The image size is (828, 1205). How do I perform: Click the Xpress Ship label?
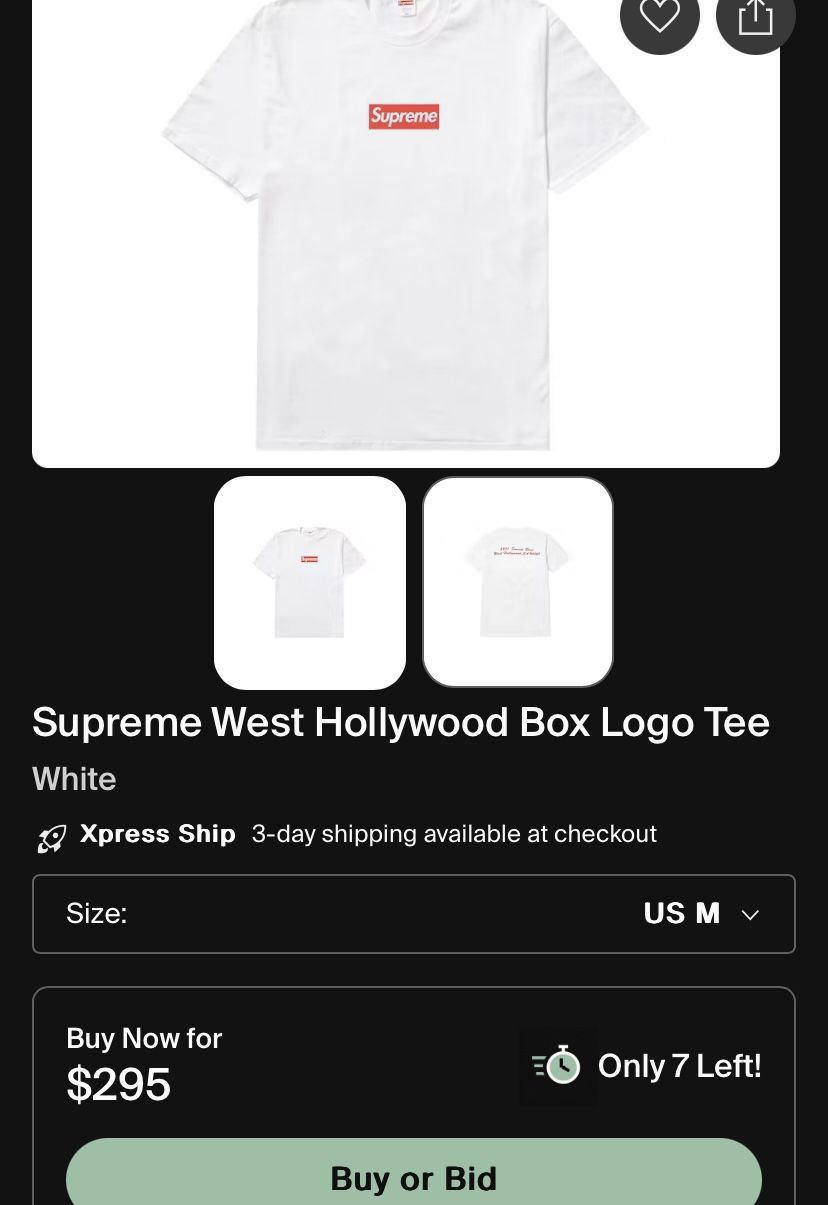(157, 834)
